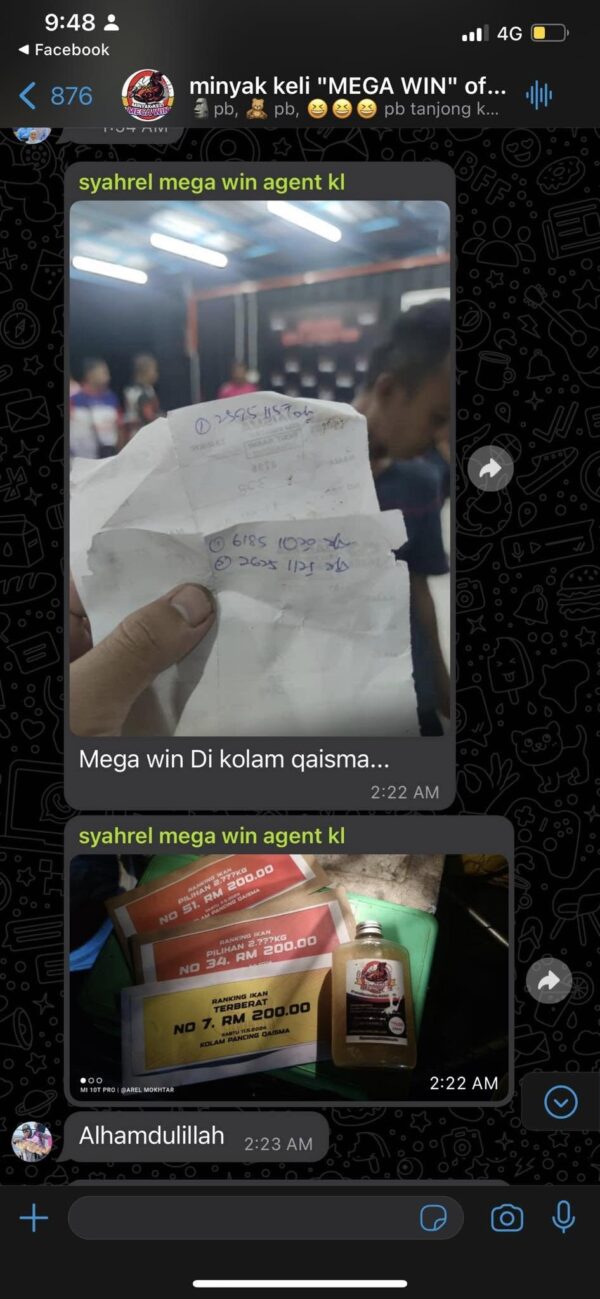Forward the ticket photo message
Screen dimensions: 600x1299
point(490,468)
